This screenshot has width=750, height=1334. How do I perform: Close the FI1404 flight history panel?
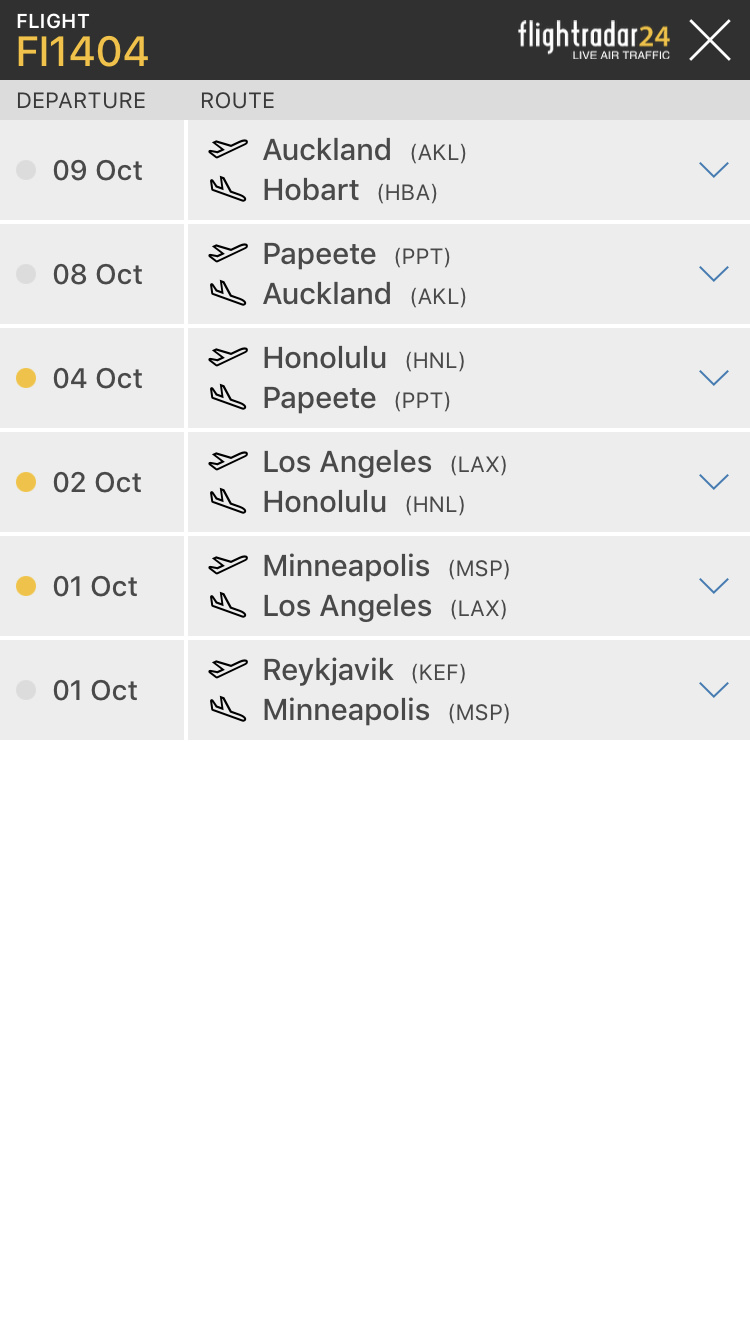point(710,41)
